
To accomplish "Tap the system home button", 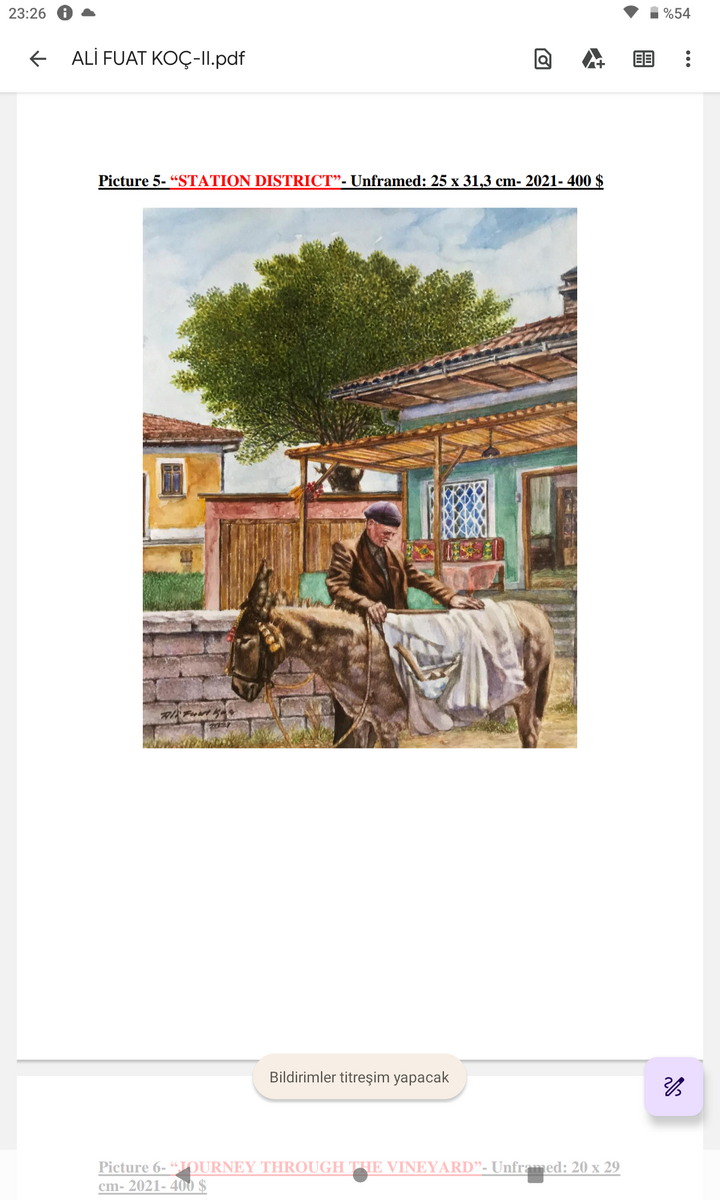I will click(360, 1175).
